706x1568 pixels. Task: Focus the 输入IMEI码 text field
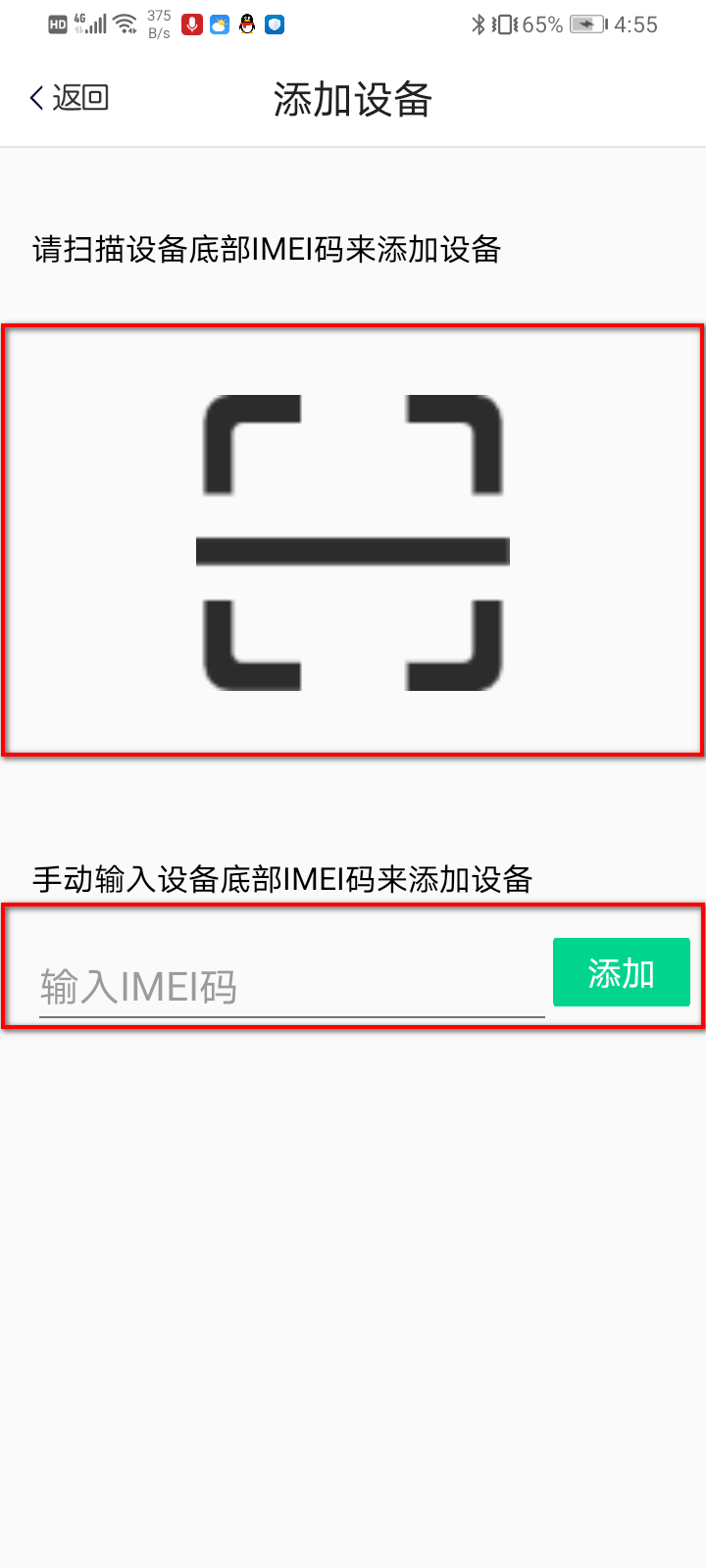pos(291,986)
